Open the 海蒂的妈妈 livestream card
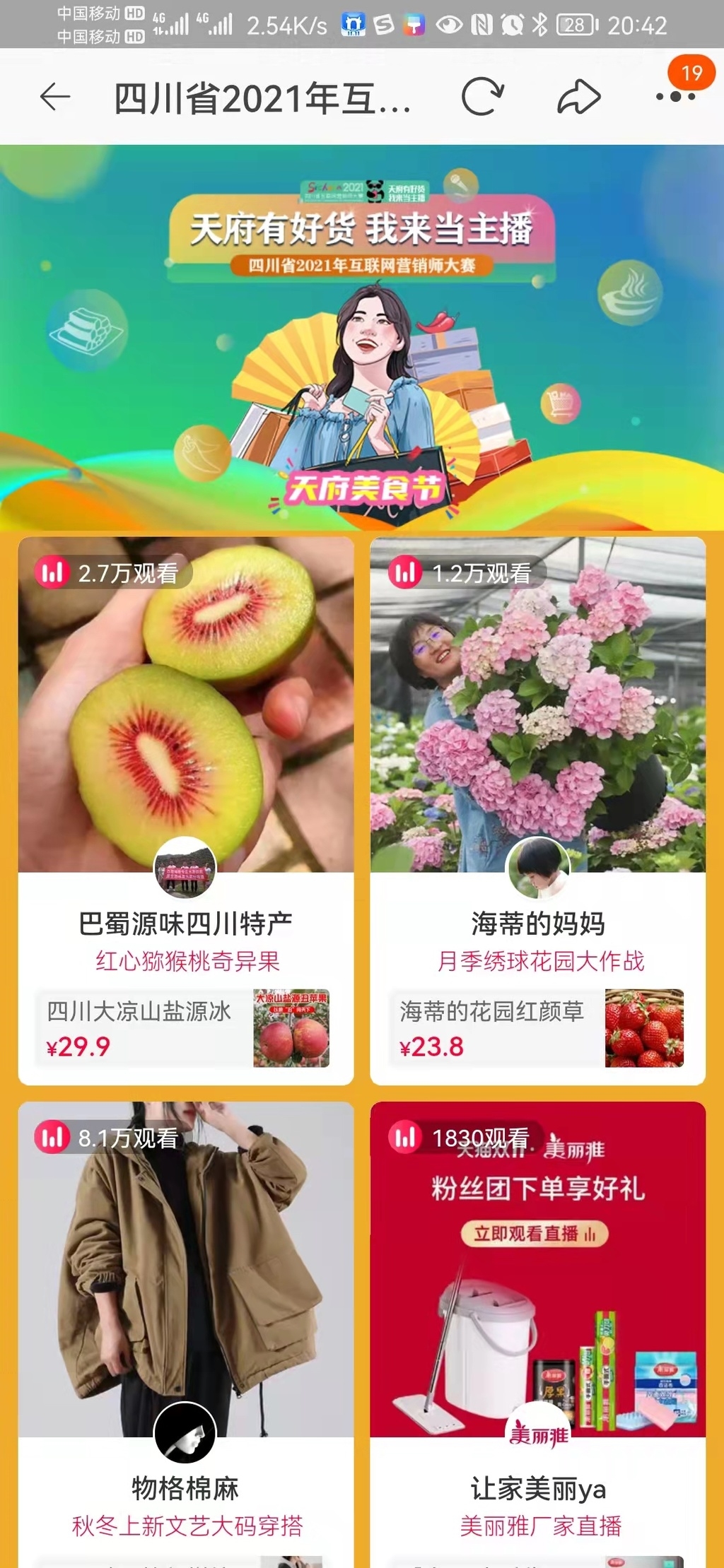Viewport: 724px width, 1568px height. 537,707
